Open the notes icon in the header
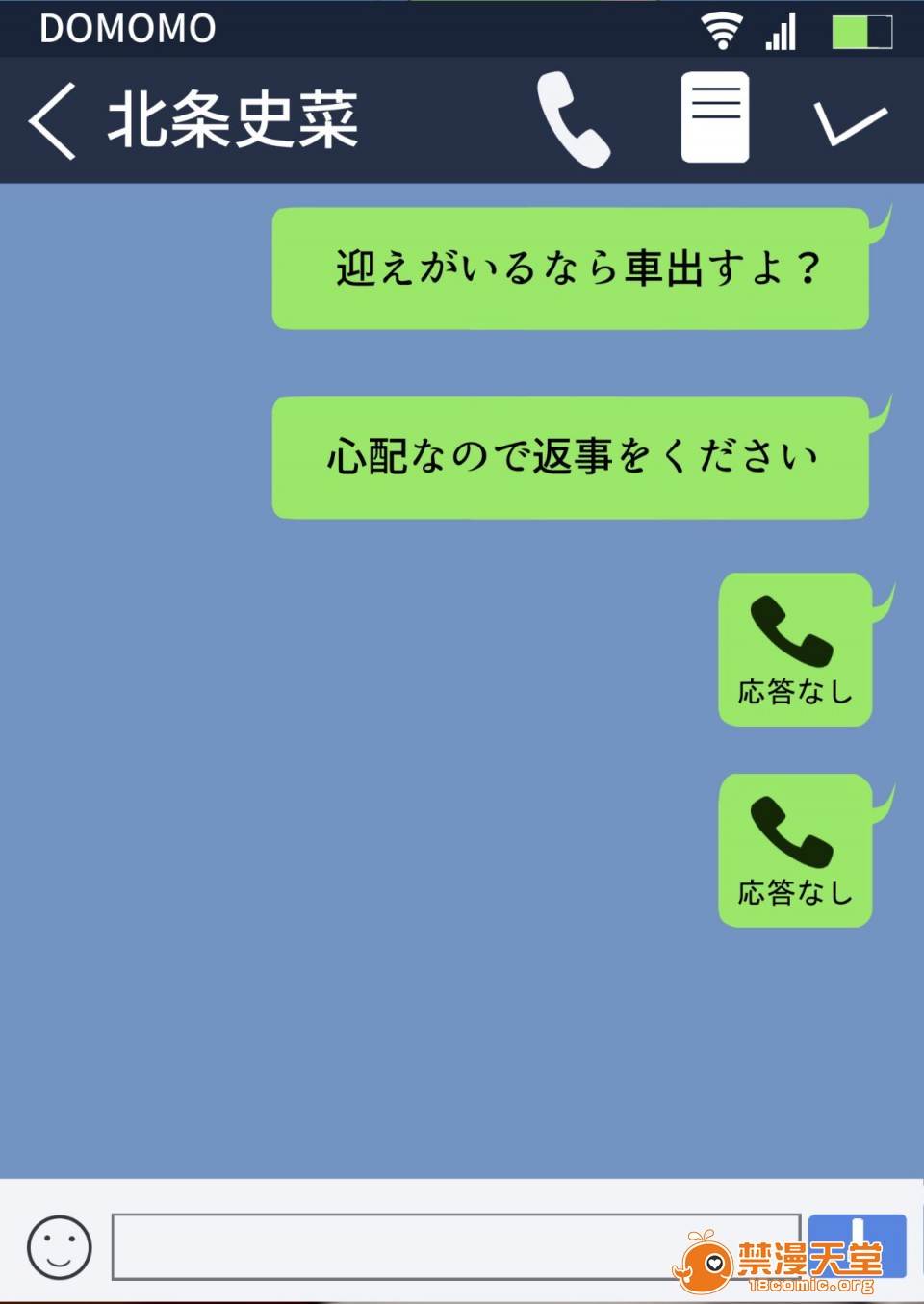 click(715, 117)
